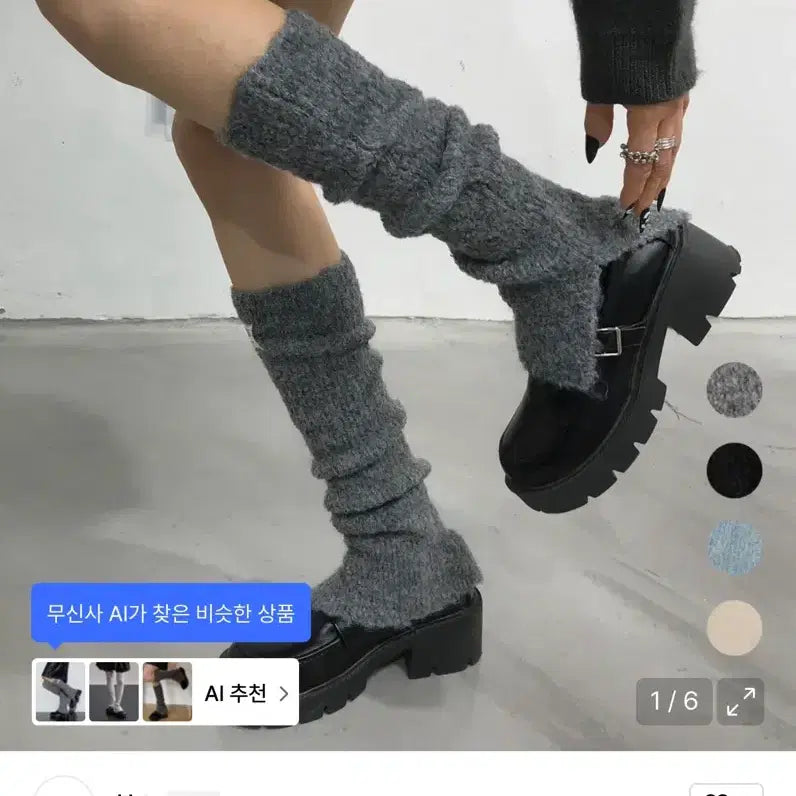Screen dimensions: 796x796
Task: Choose the light blue color swatch
Action: click(734, 548)
